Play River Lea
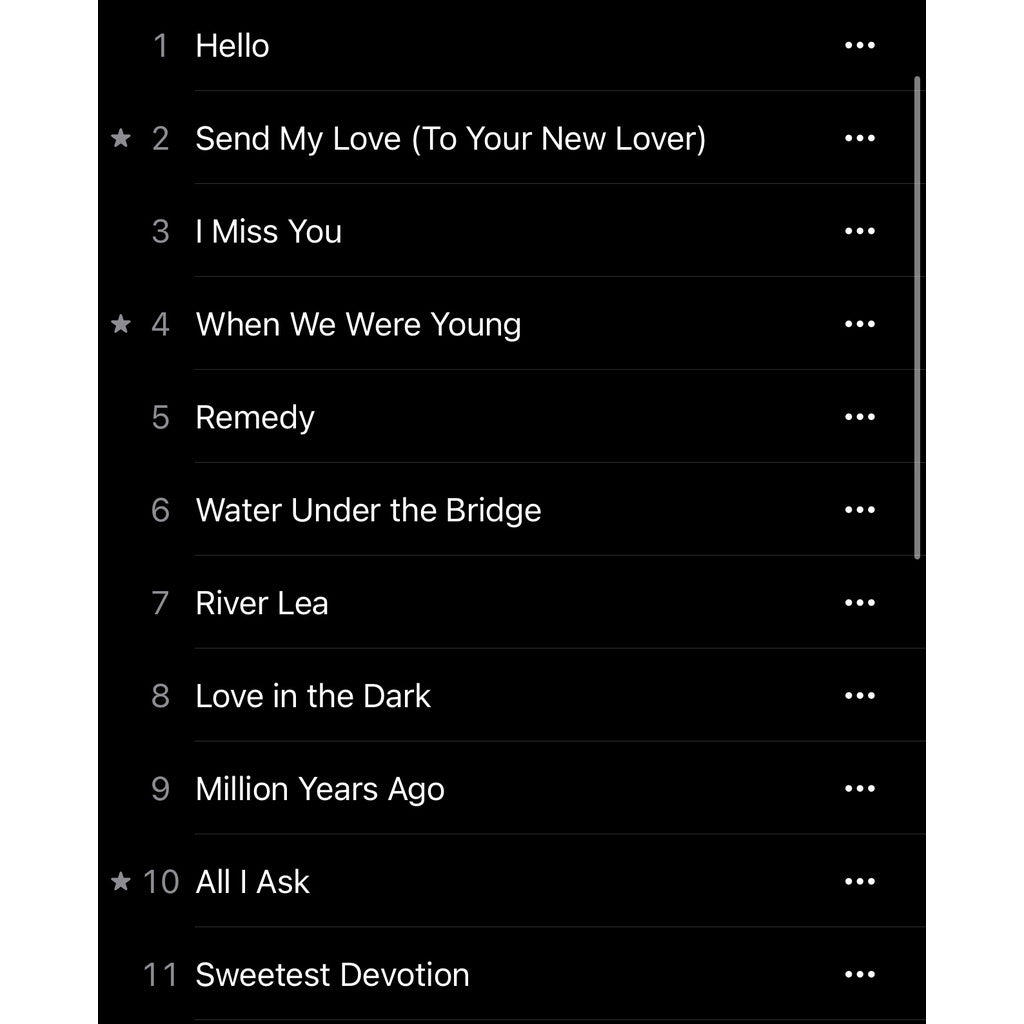The width and height of the screenshot is (1024, 1024). pyautogui.click(x=262, y=604)
